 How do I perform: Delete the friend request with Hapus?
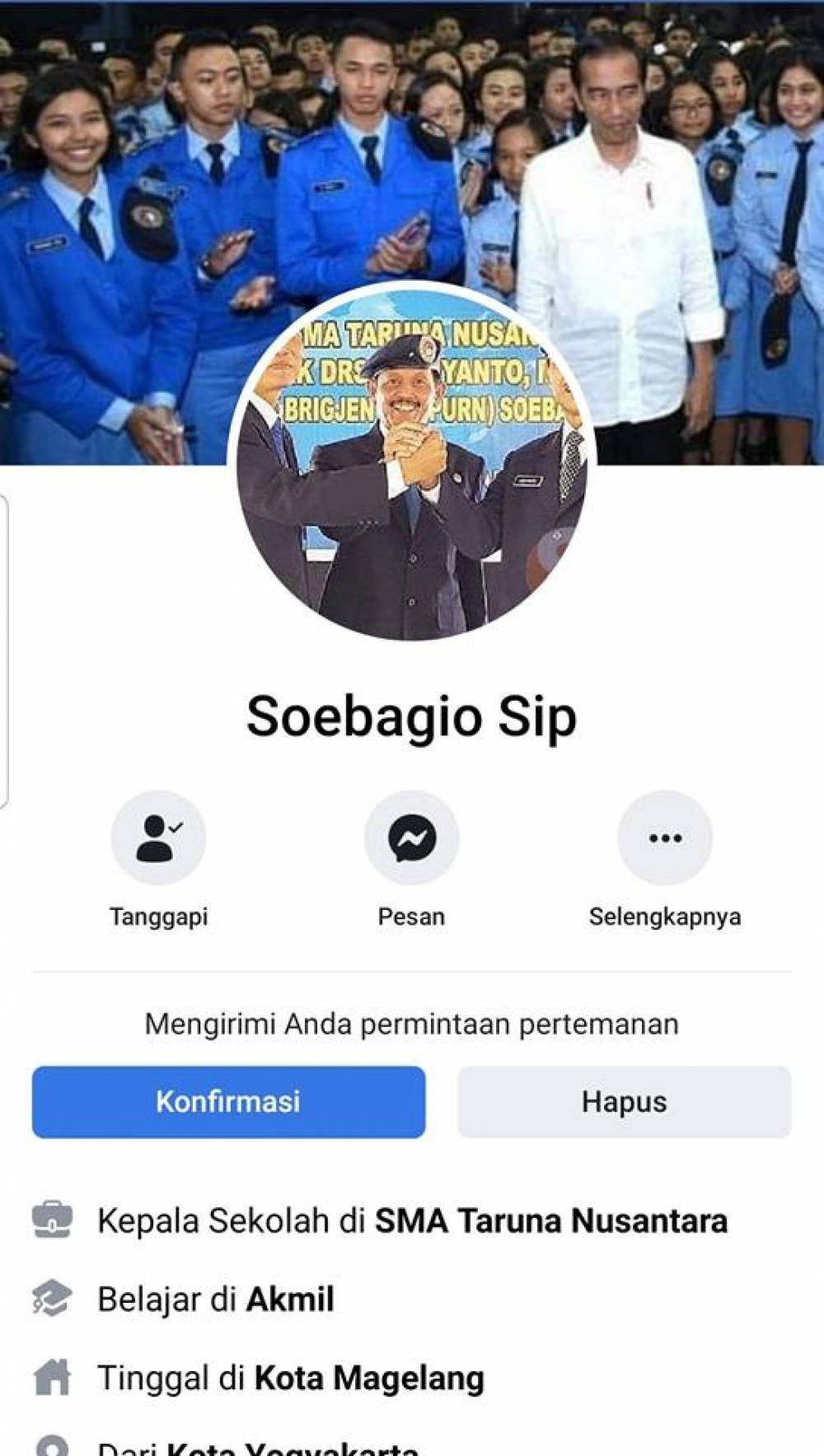point(624,1102)
